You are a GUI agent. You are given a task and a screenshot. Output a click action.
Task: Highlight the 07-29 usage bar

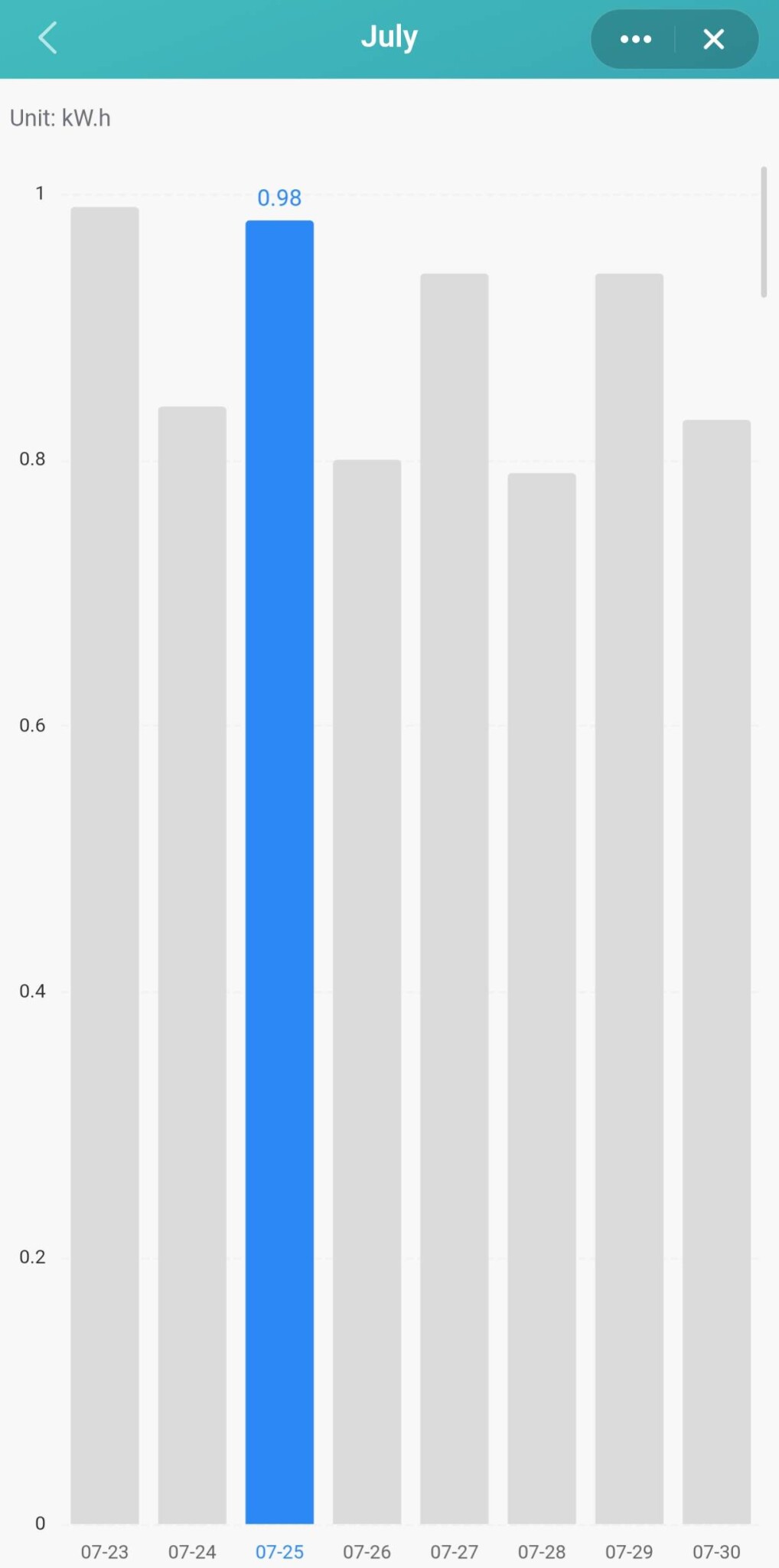[629, 898]
